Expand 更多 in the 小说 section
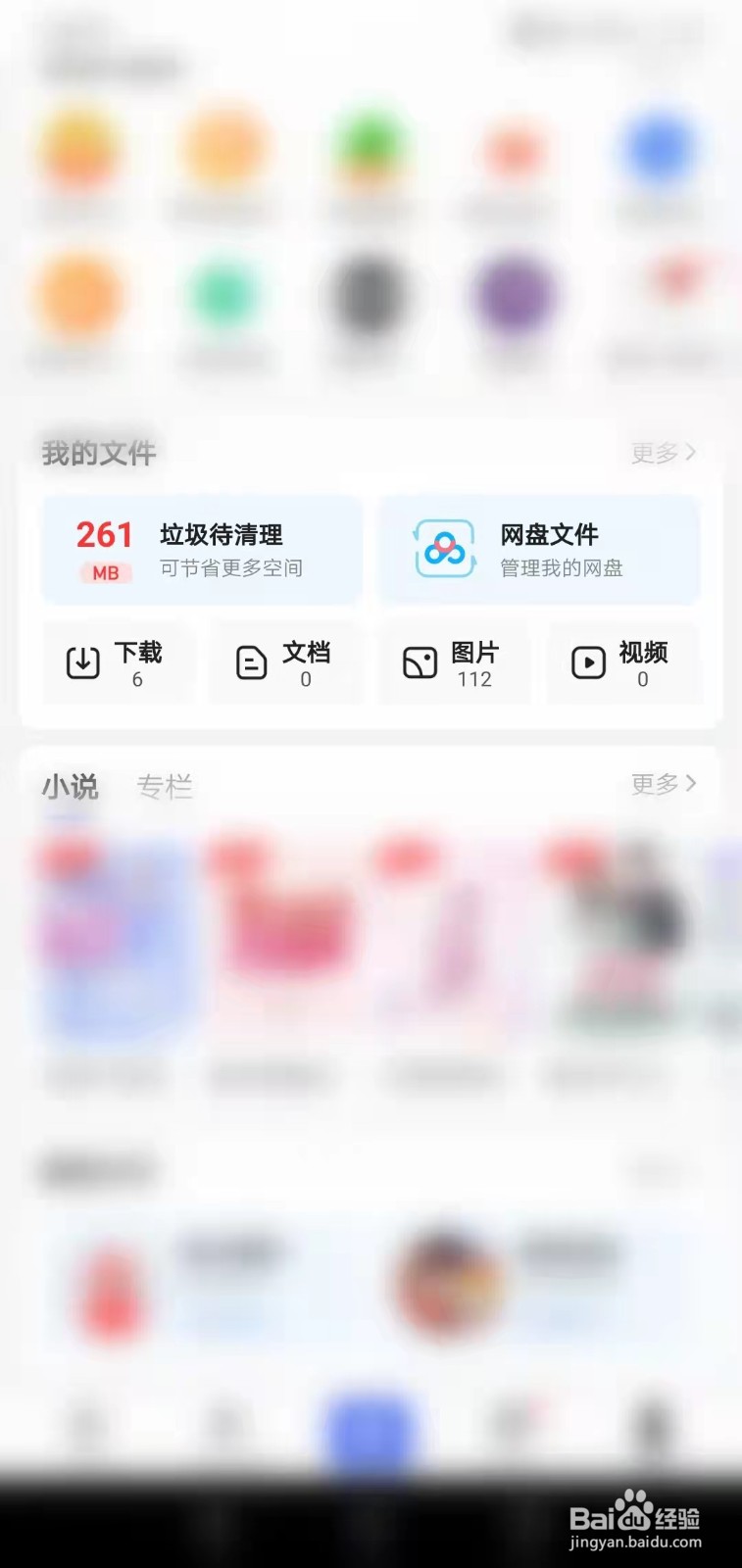This screenshot has height=1568, width=742. pyautogui.click(x=665, y=783)
